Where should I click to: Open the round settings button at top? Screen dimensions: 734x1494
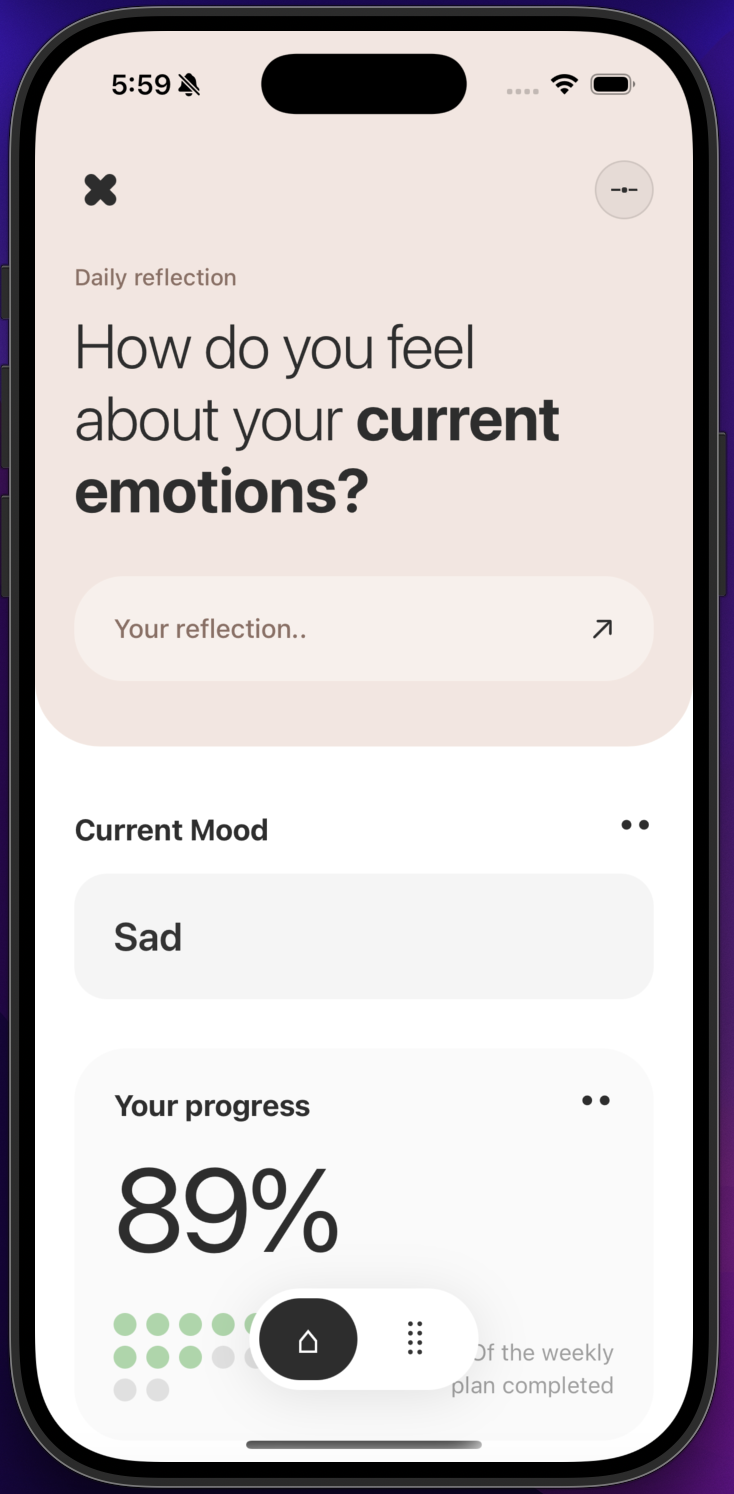pyautogui.click(x=624, y=189)
